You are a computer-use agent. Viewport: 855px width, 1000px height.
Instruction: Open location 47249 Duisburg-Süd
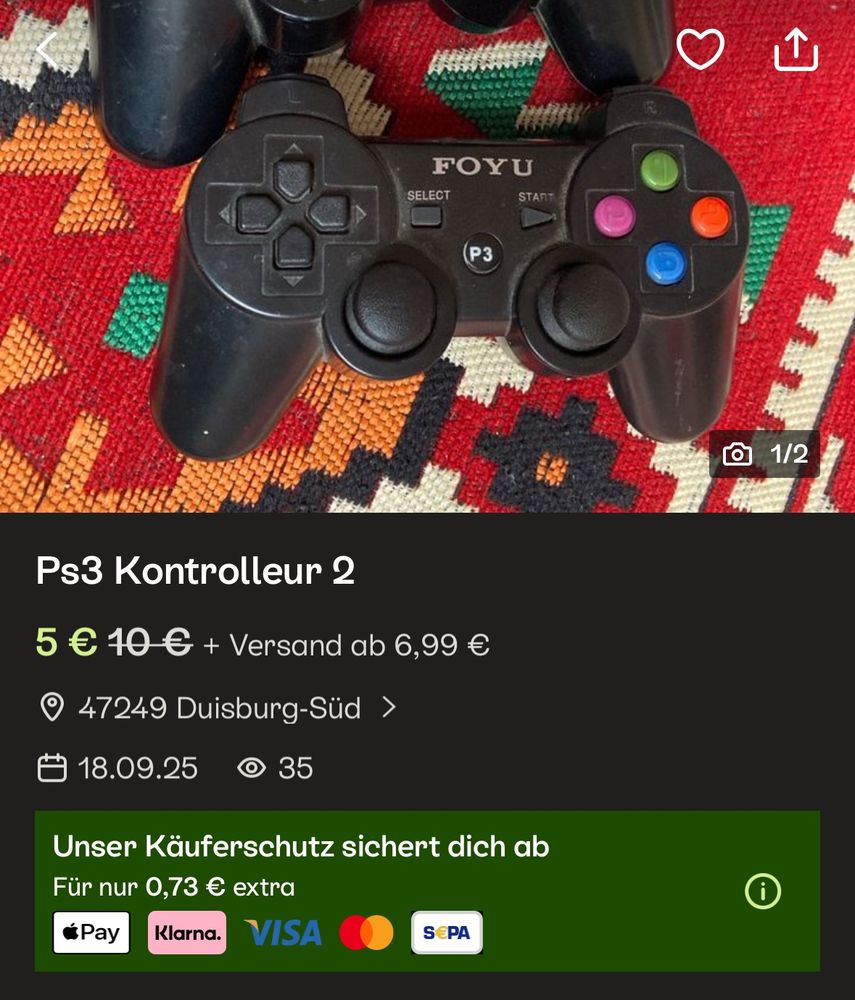218,708
